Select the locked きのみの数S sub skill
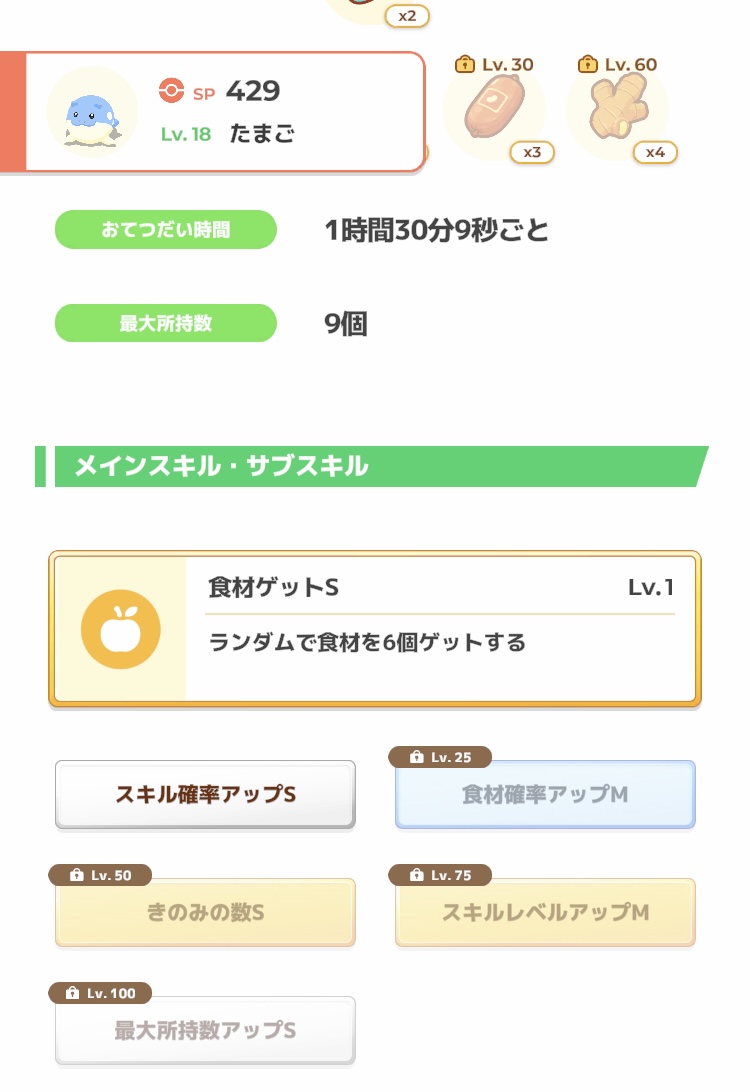The height and width of the screenshot is (1092, 750). click(x=205, y=912)
